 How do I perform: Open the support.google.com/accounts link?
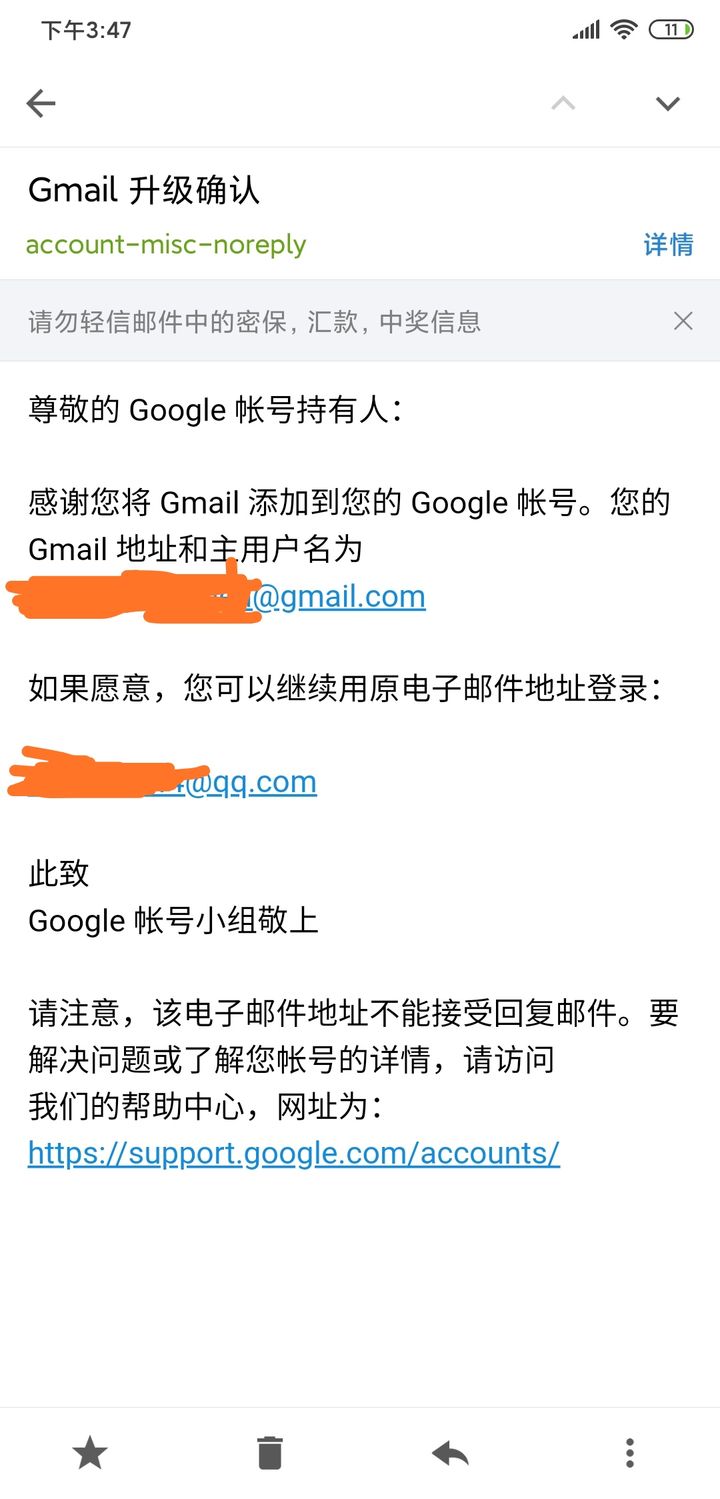tap(294, 1154)
